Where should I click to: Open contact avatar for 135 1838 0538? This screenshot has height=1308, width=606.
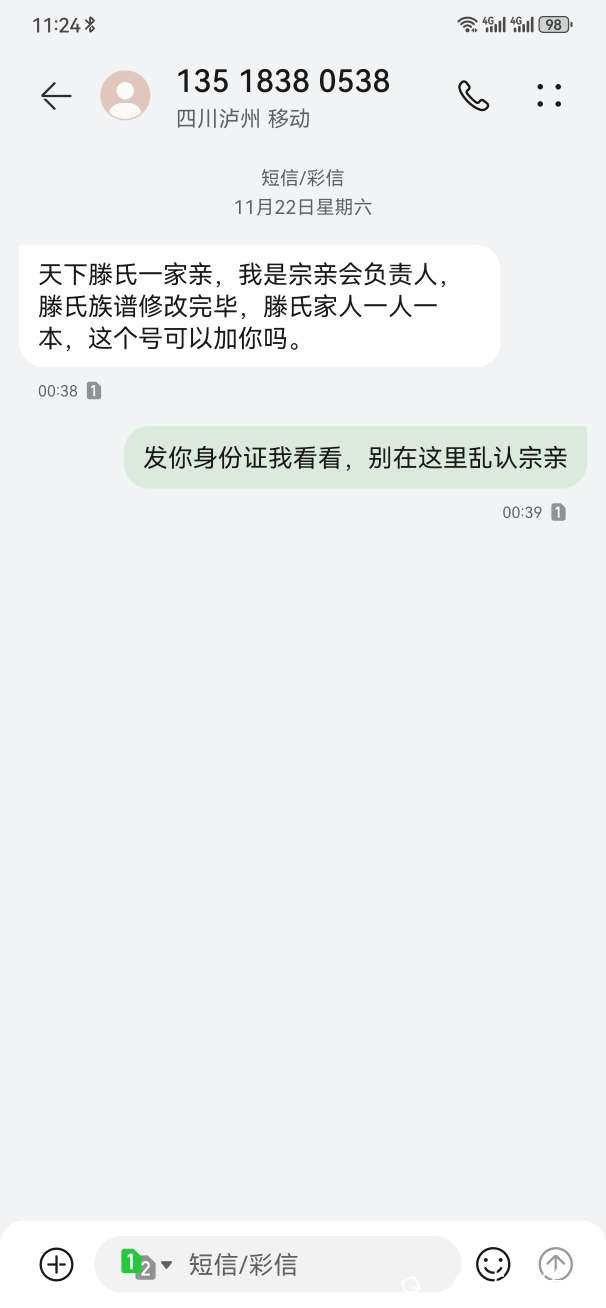click(126, 96)
